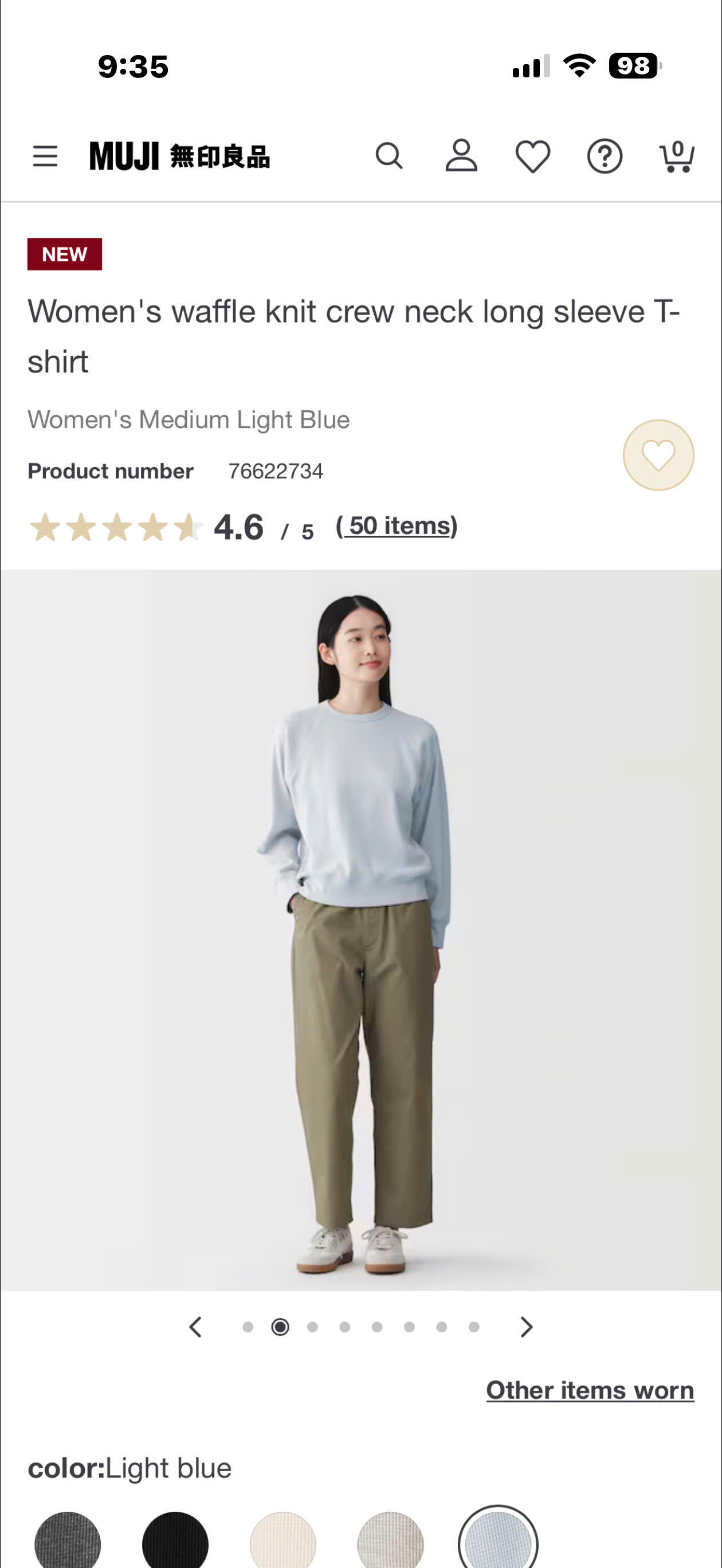Select the off-white color swatch
This screenshot has width=722, height=1568.
click(x=283, y=1541)
